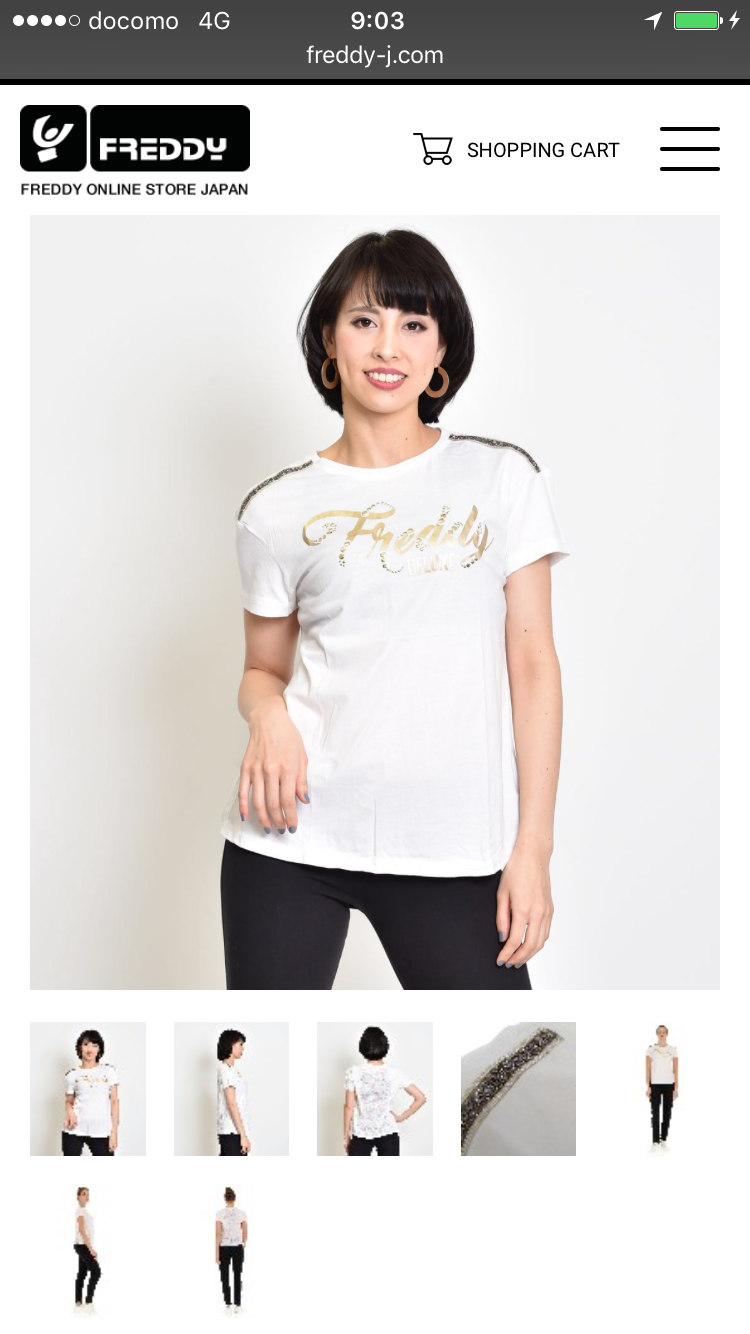The width and height of the screenshot is (750, 1334).
Task: Select the full-body front thumbnail
Action: [x=662, y=1089]
